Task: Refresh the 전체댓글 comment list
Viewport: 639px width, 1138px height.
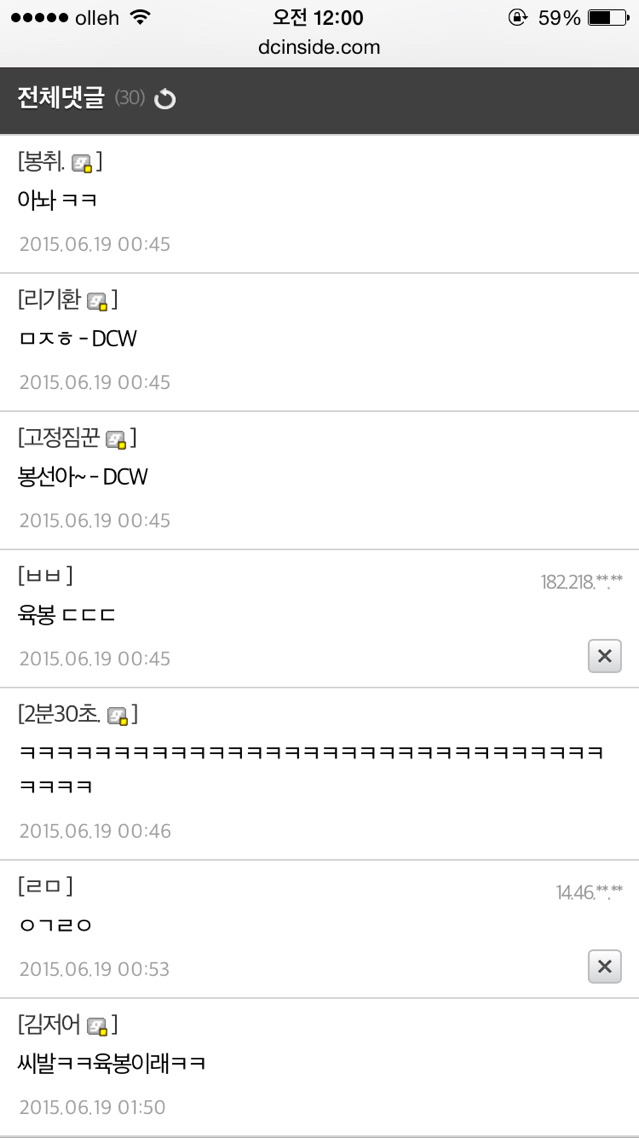Action: pos(165,99)
